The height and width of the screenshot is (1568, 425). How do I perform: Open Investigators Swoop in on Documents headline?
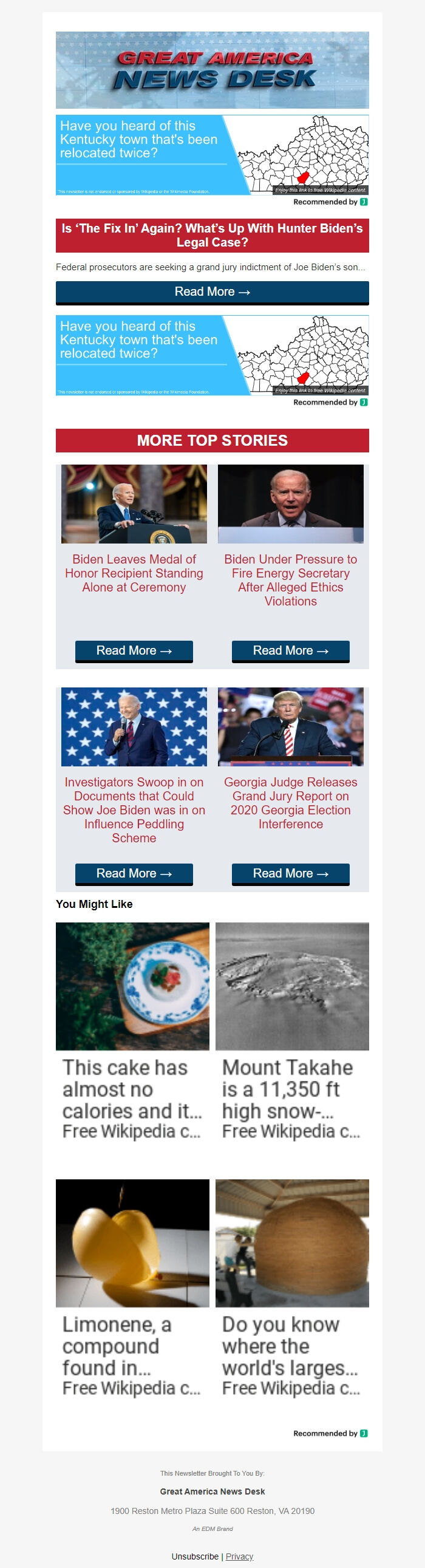point(134,810)
